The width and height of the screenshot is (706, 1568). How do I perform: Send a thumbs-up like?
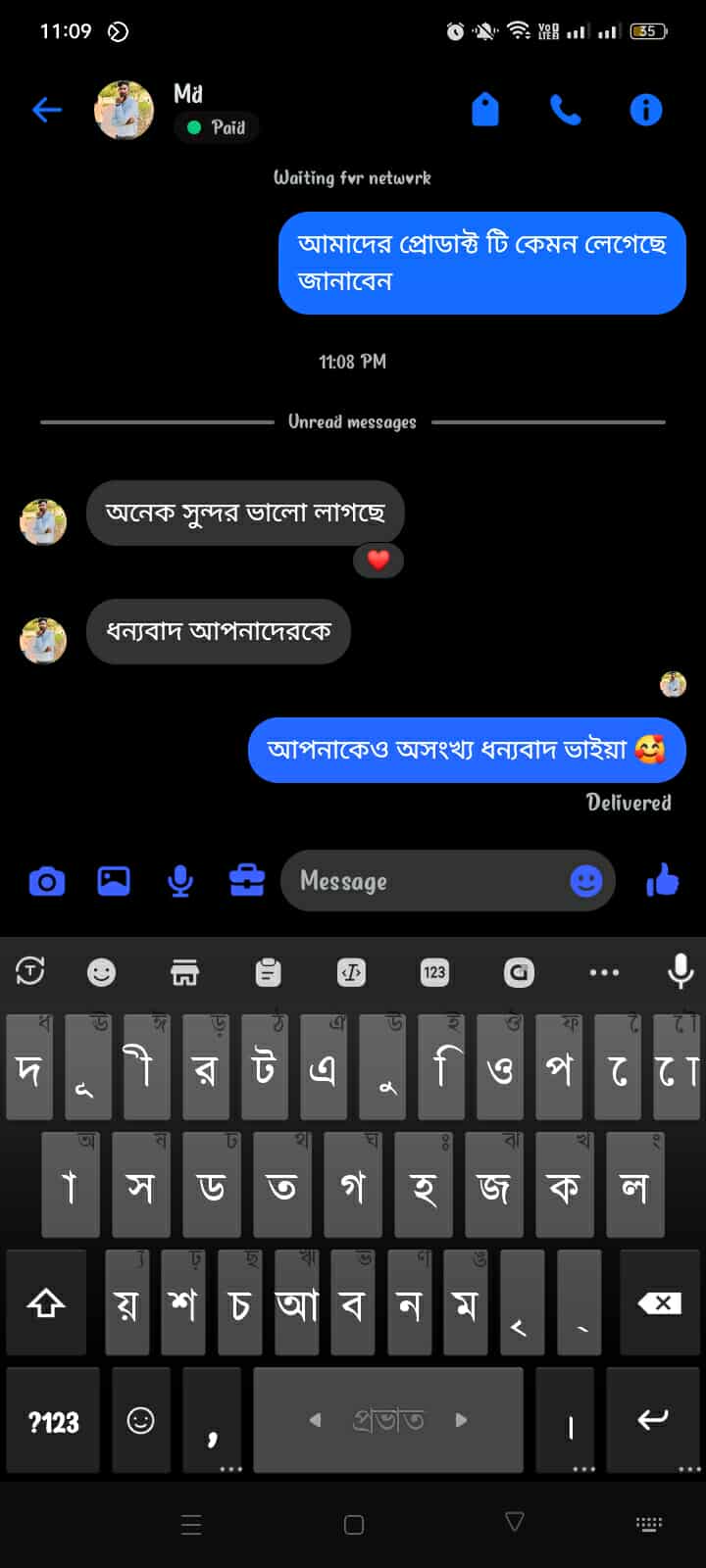[x=663, y=882]
